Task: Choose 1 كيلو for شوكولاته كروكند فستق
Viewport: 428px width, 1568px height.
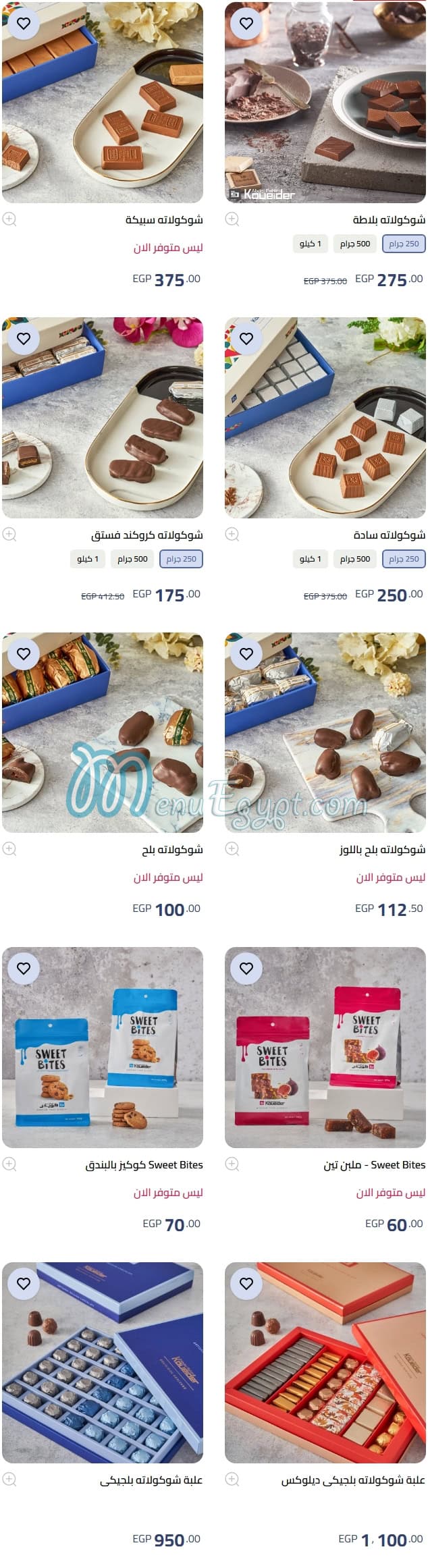Action: (x=88, y=559)
